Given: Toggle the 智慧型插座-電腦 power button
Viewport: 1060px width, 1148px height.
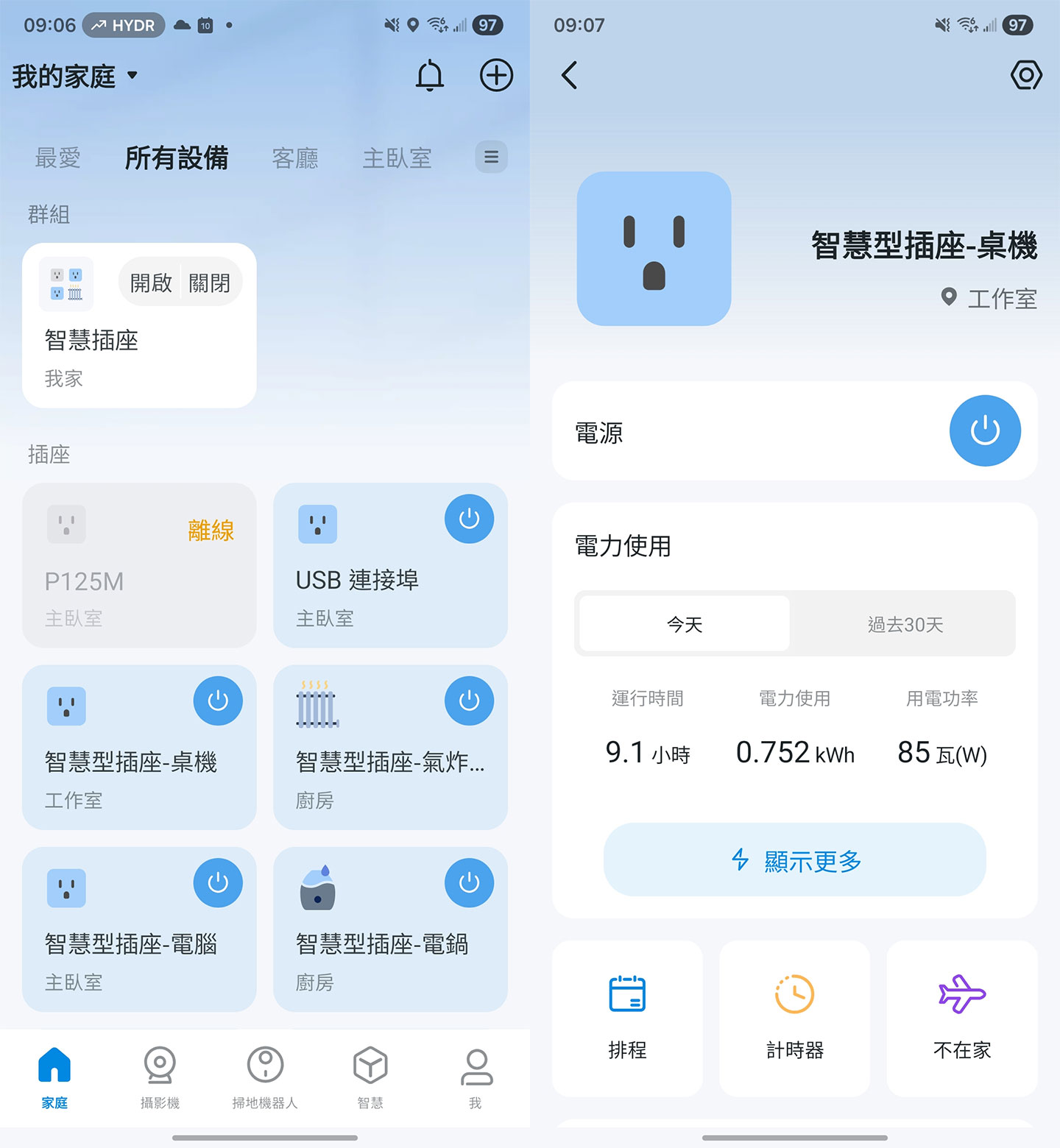Looking at the screenshot, I should point(218,882).
